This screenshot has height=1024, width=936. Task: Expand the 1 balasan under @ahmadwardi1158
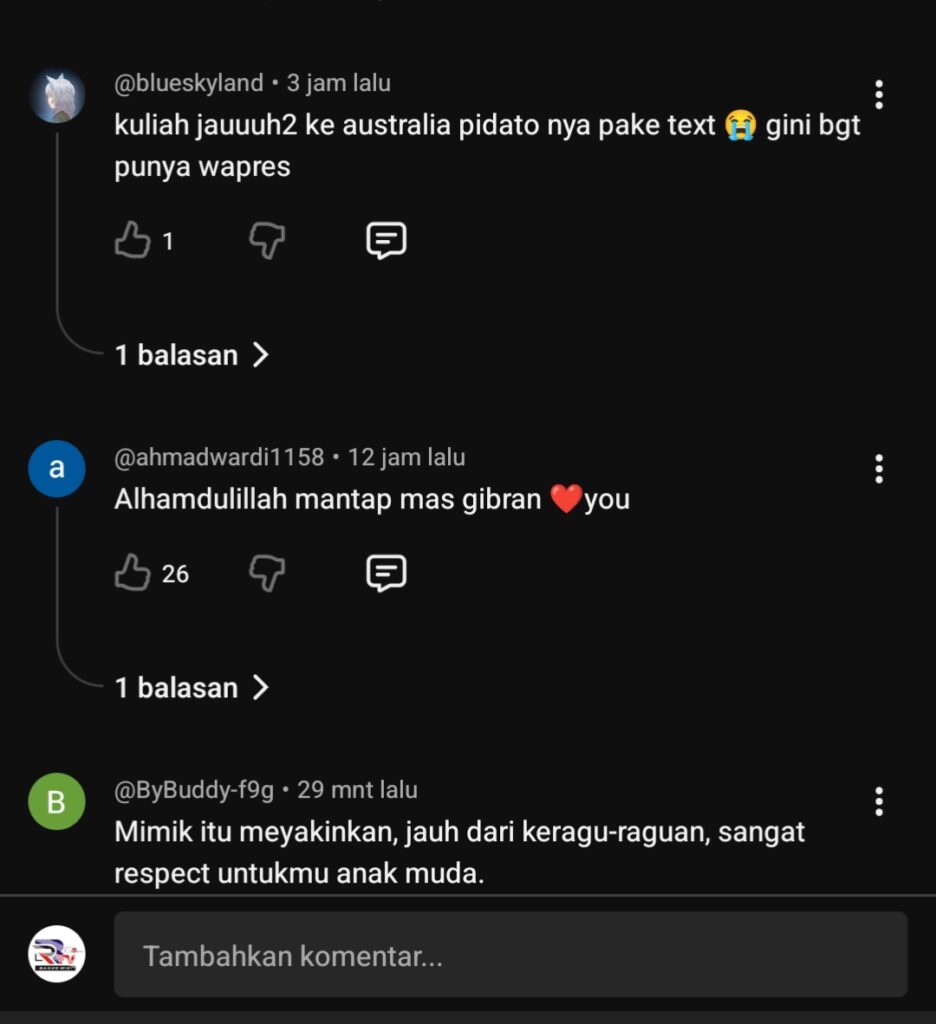[192, 688]
